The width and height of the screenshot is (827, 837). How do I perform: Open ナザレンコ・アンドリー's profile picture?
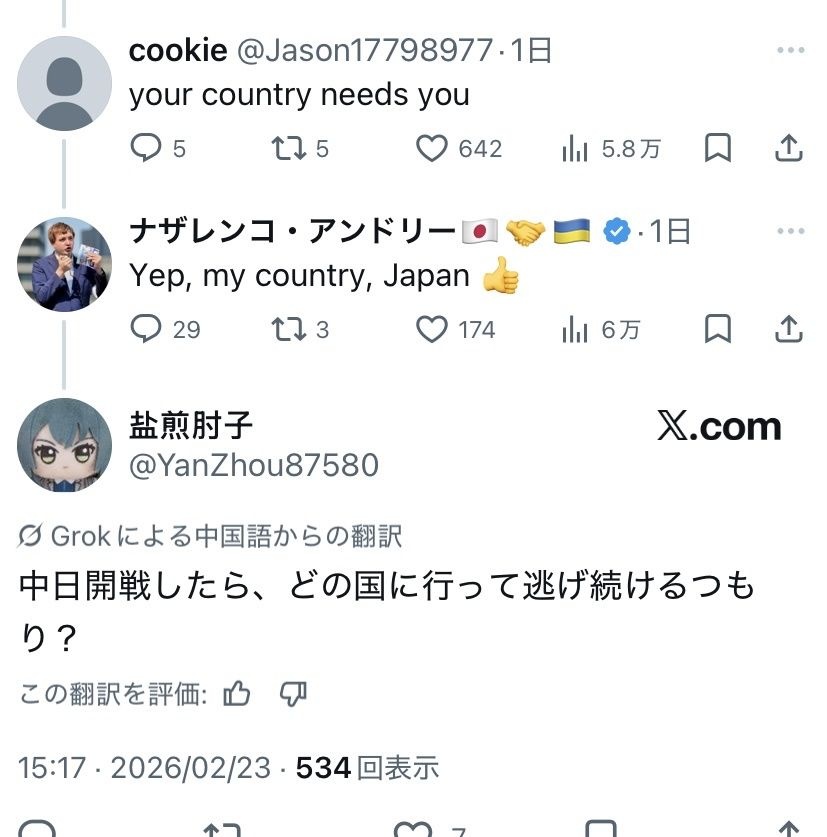[x=65, y=264]
